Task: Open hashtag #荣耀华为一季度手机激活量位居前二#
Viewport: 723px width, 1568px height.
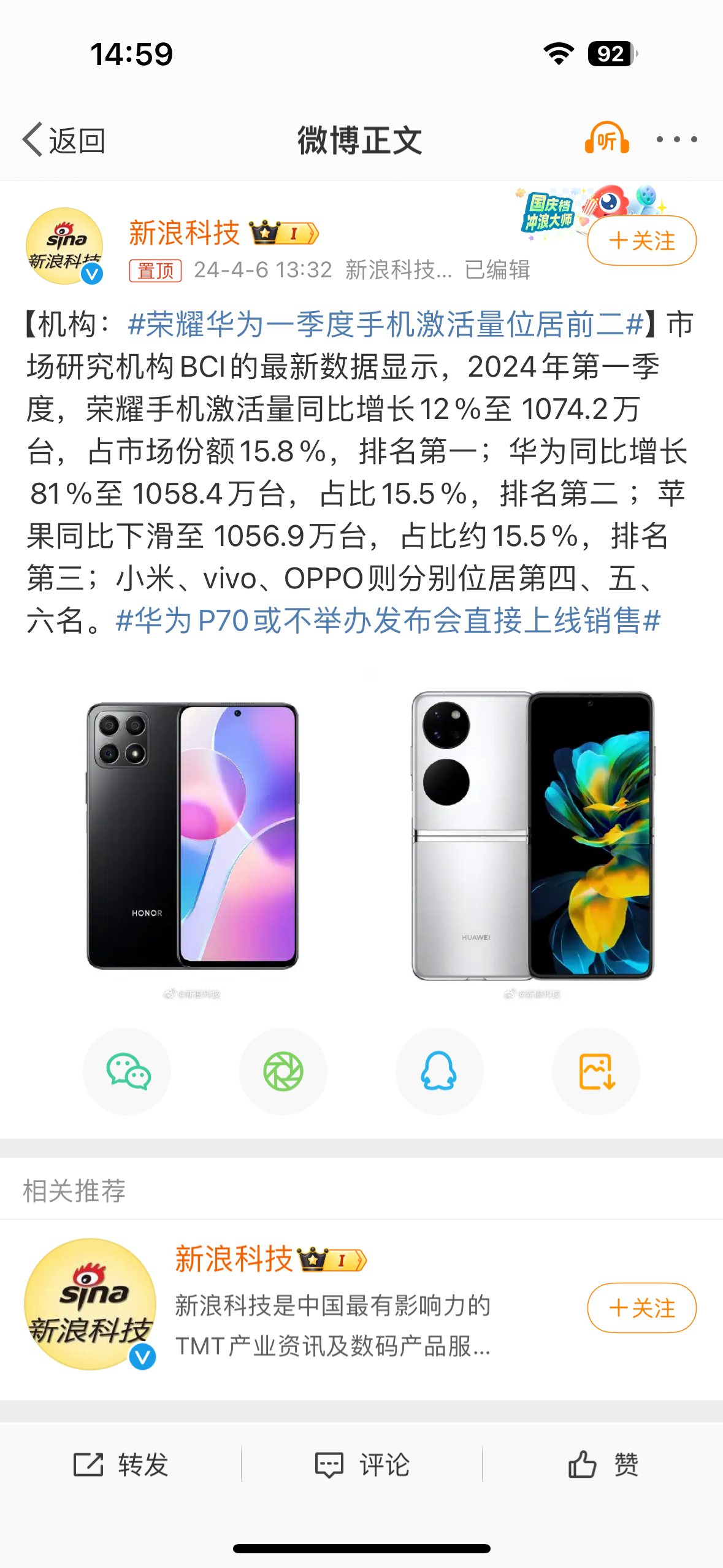Action: click(x=386, y=324)
